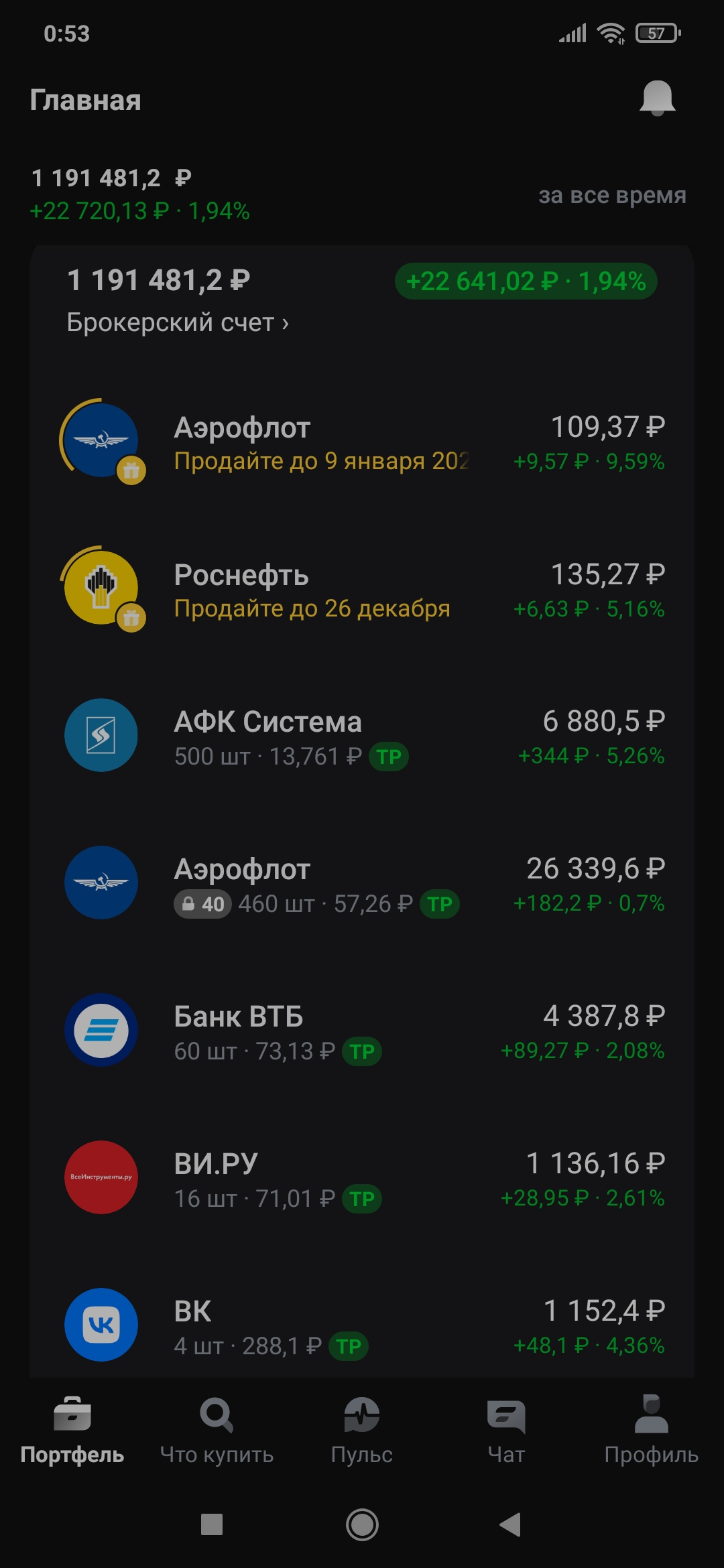The width and height of the screenshot is (724, 1568).
Task: Open the Роснефть gift stock
Action: pos(362,590)
